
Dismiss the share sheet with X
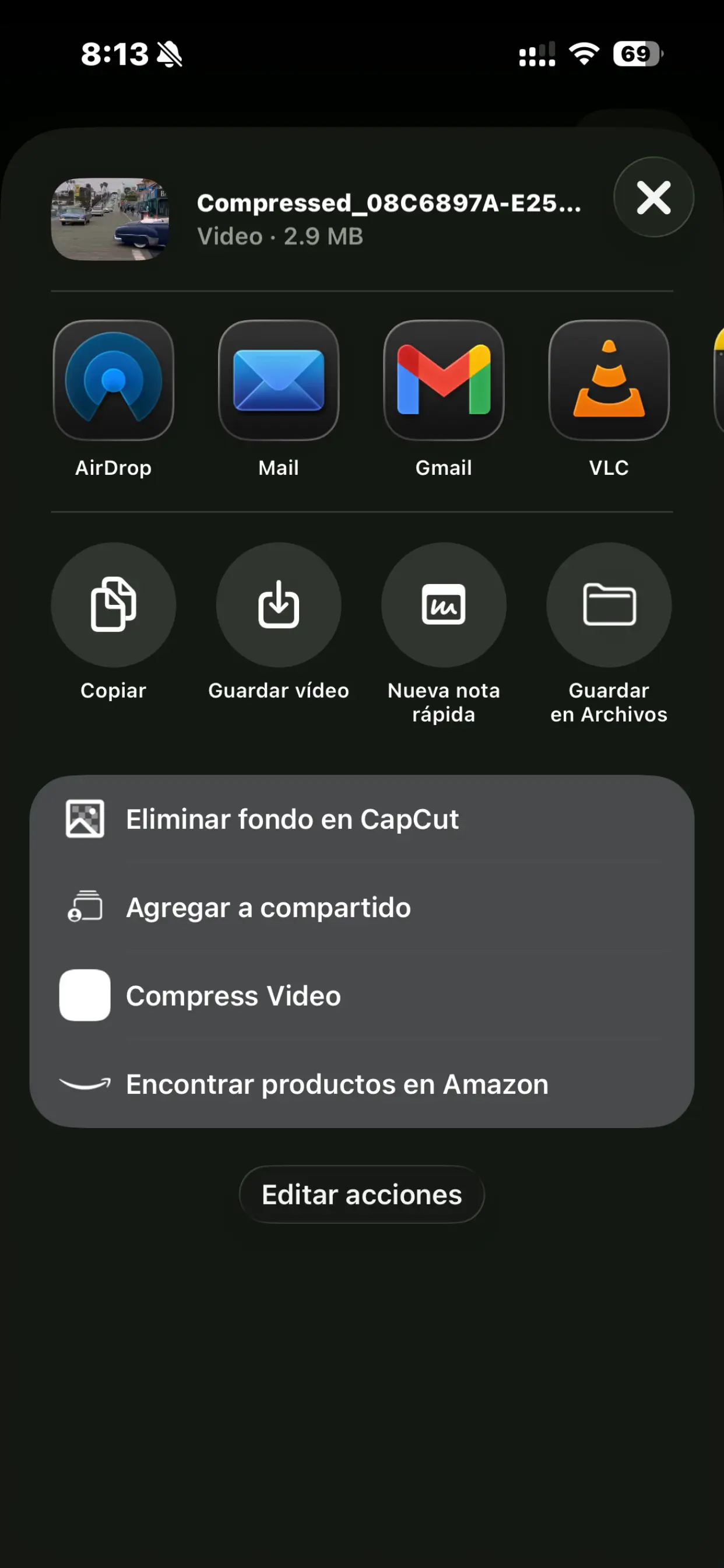point(653,198)
